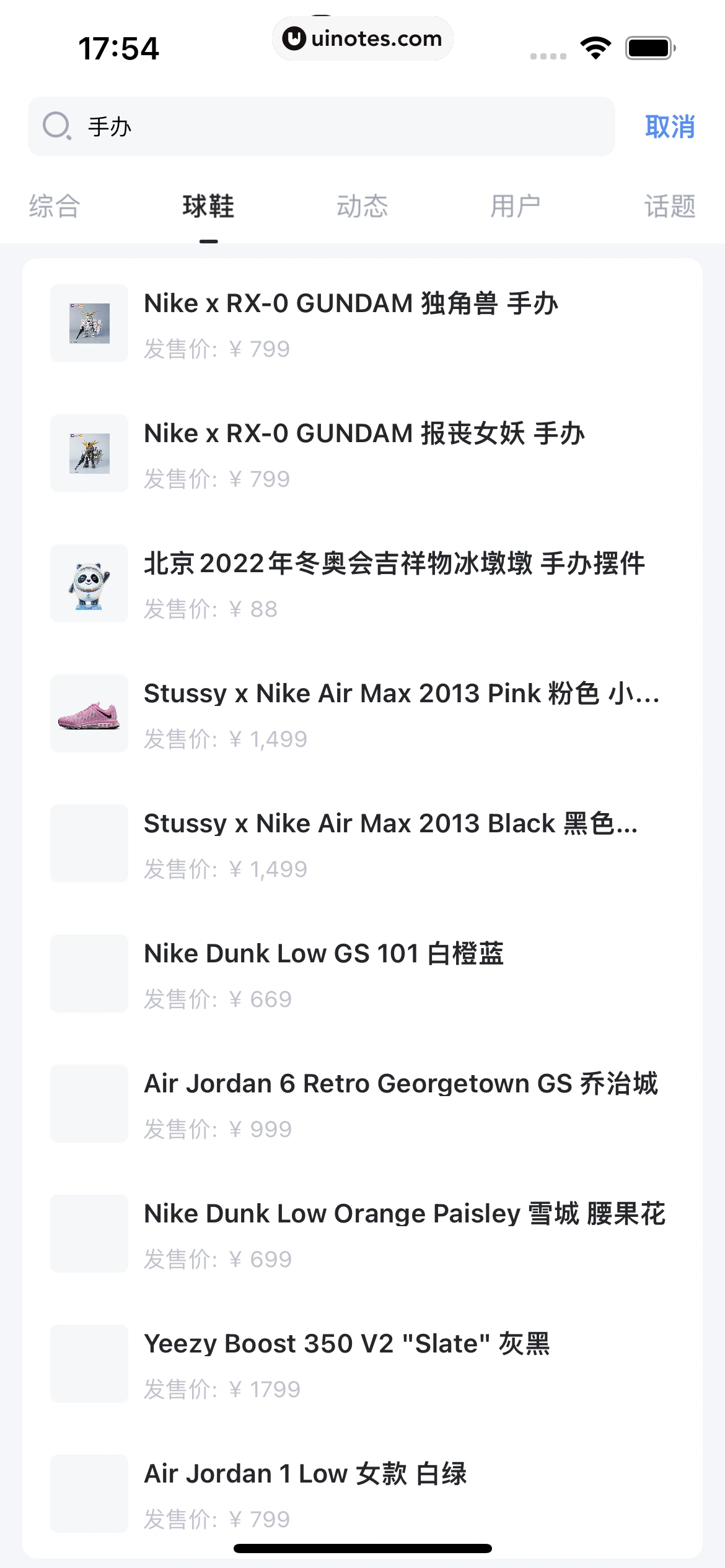725x1568 pixels.
Task: Cancel the search with 取消
Action: tap(669, 126)
